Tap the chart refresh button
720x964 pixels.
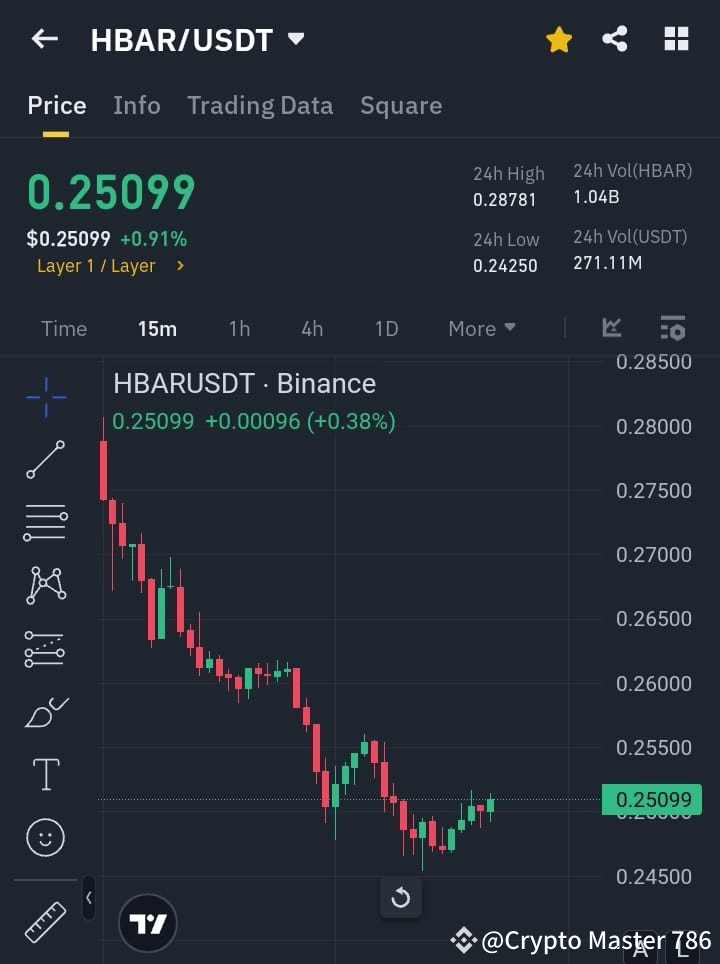(401, 897)
